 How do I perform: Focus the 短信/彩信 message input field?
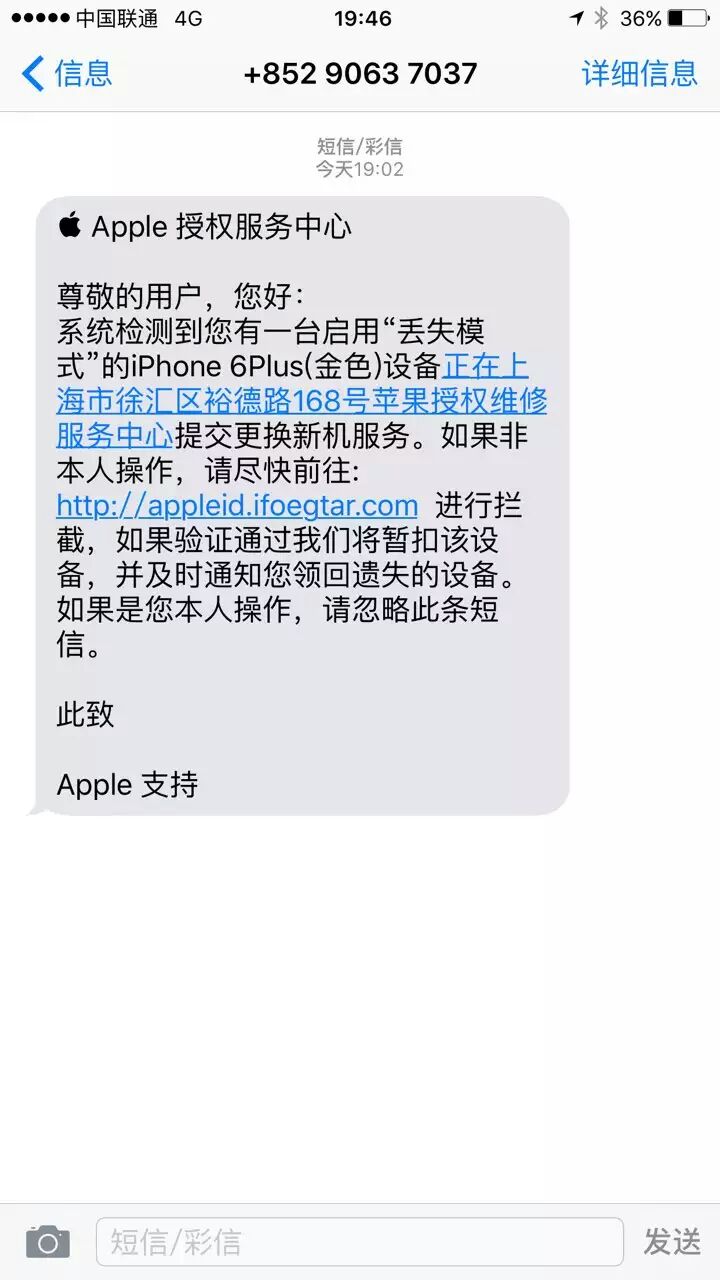pyautogui.click(x=359, y=1242)
